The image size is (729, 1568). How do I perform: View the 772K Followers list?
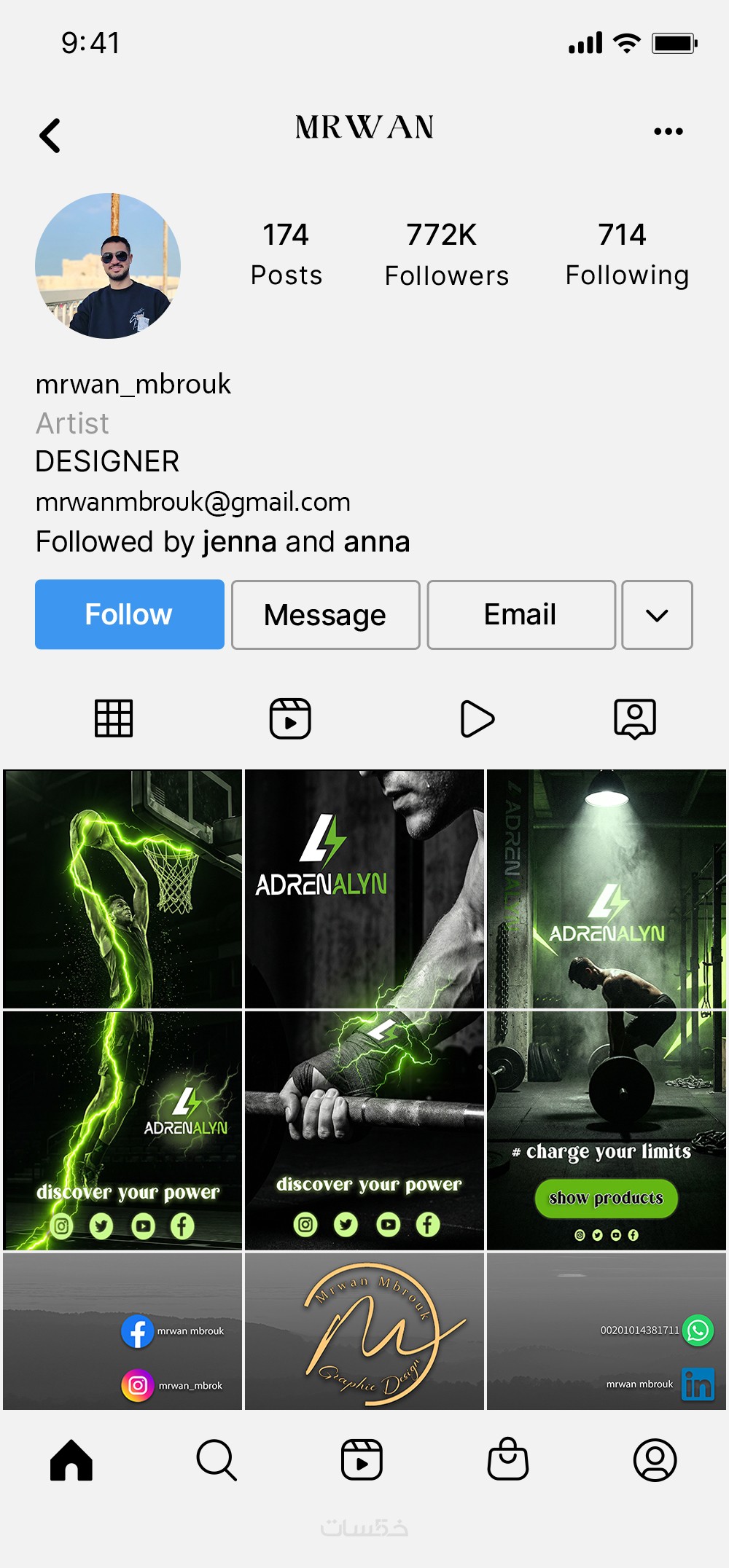coord(445,254)
